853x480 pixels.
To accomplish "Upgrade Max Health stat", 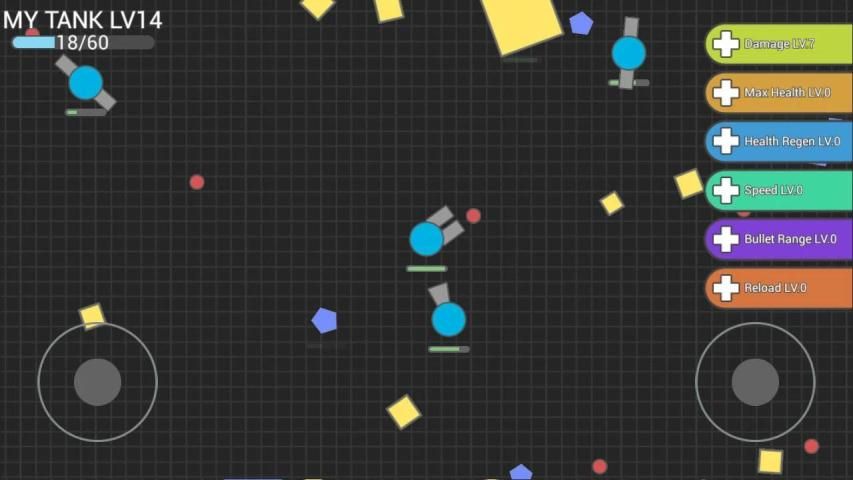I will point(727,93).
